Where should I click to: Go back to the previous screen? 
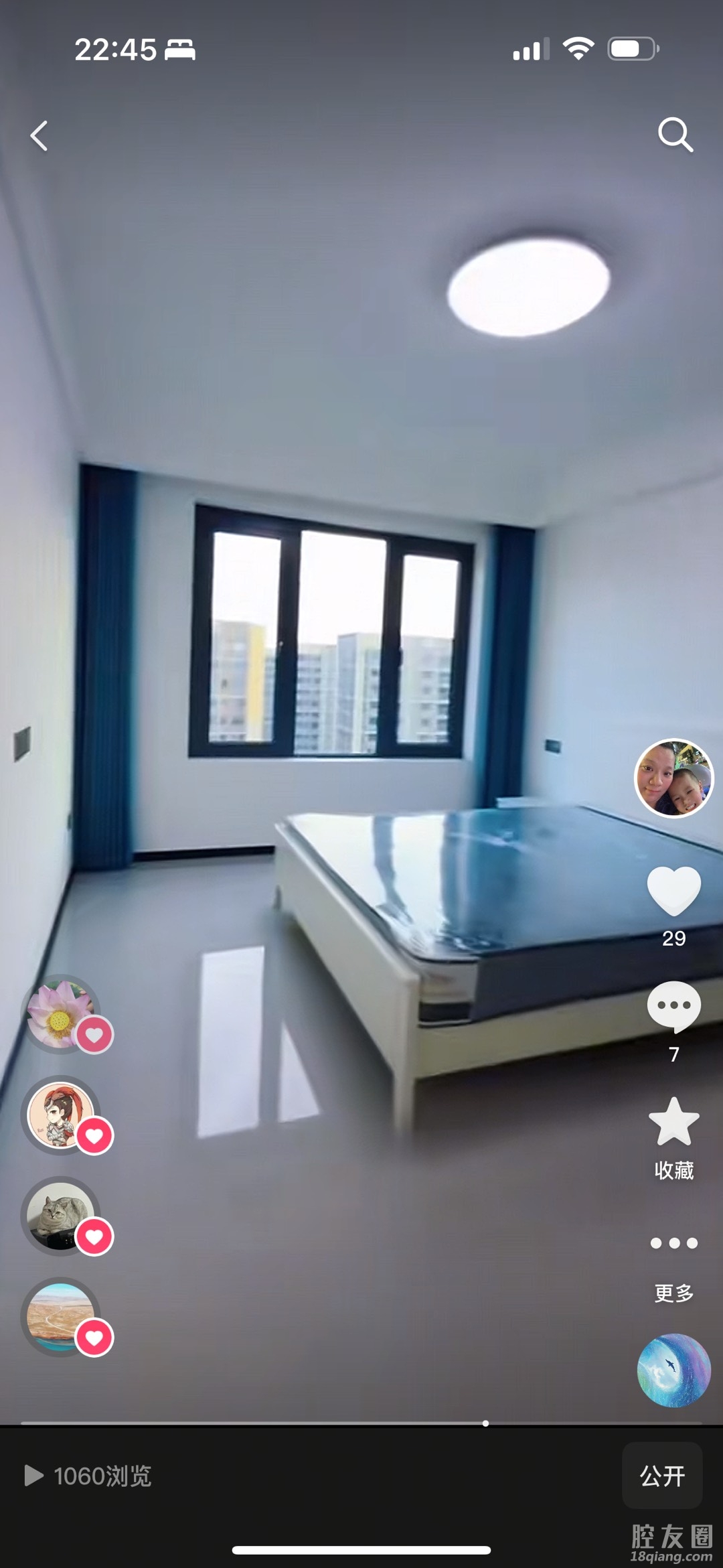39,136
